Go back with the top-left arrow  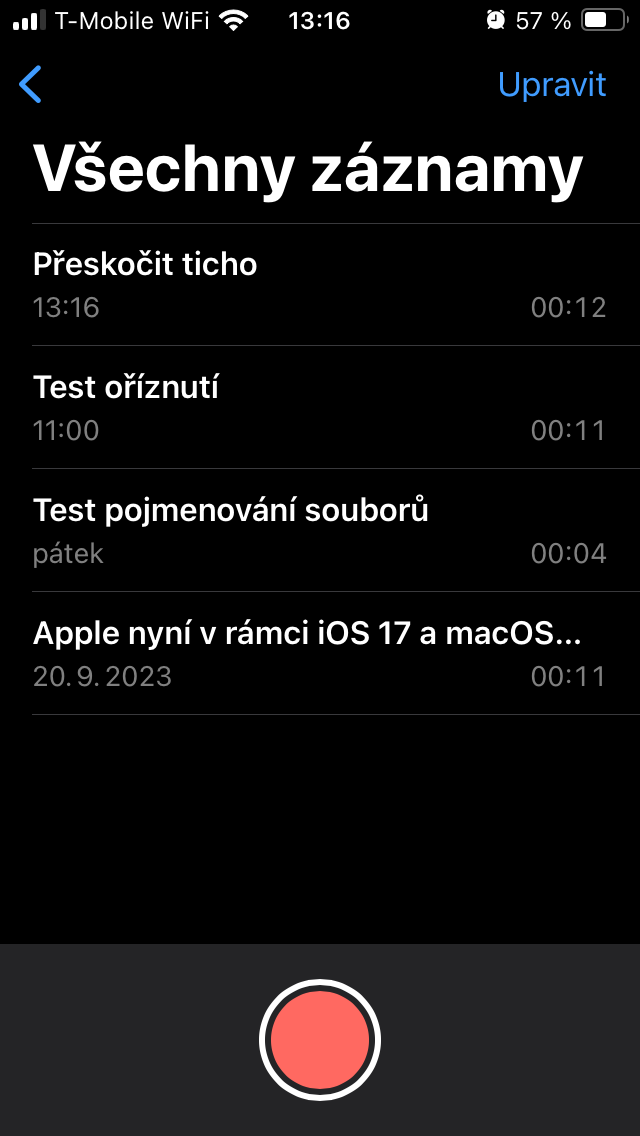click(x=31, y=85)
